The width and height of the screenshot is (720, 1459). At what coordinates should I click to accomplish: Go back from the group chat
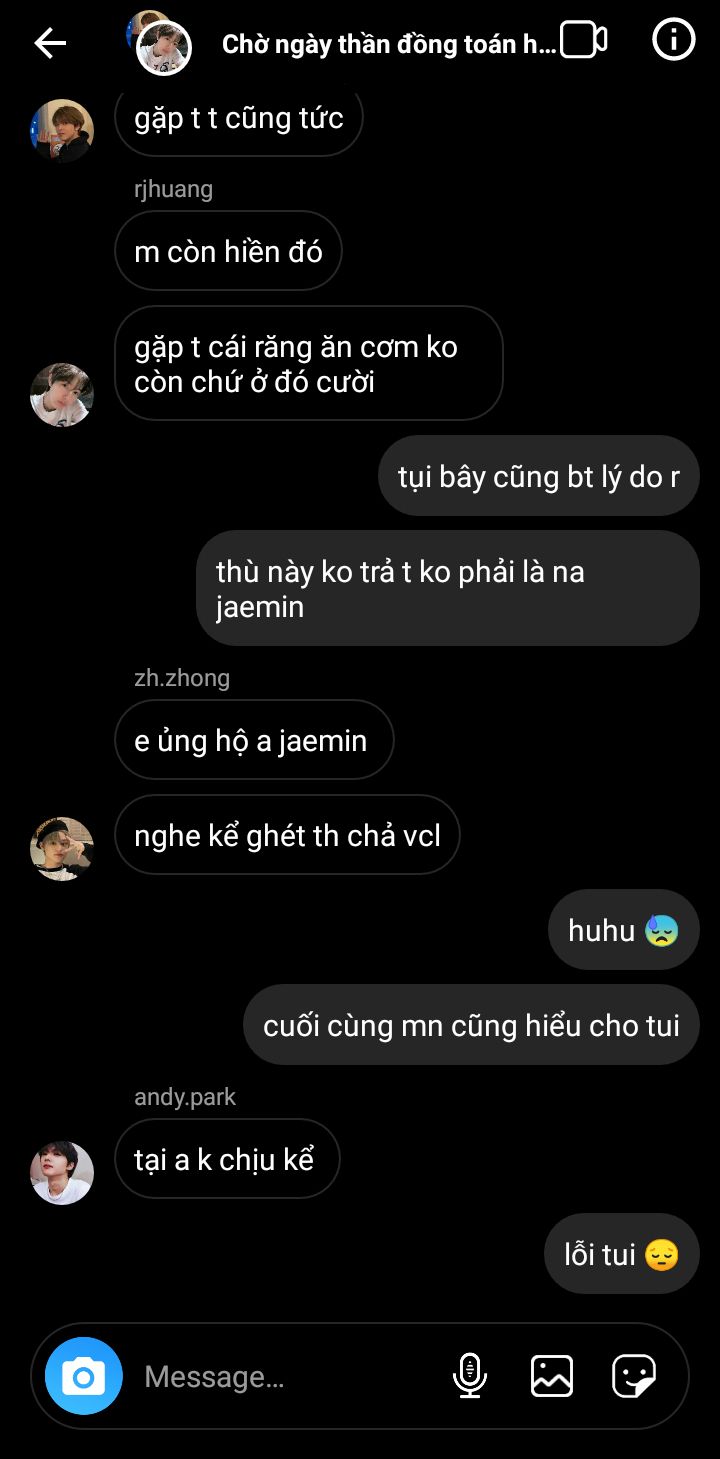coord(50,42)
